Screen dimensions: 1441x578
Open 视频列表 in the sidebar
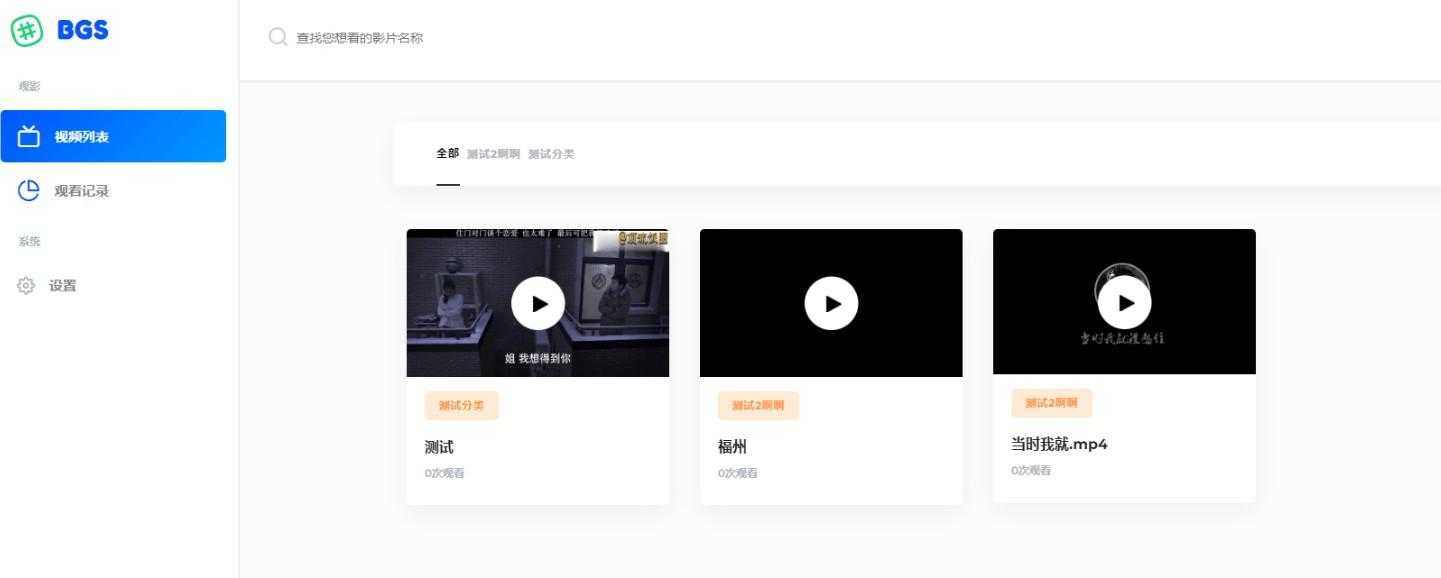coord(82,137)
